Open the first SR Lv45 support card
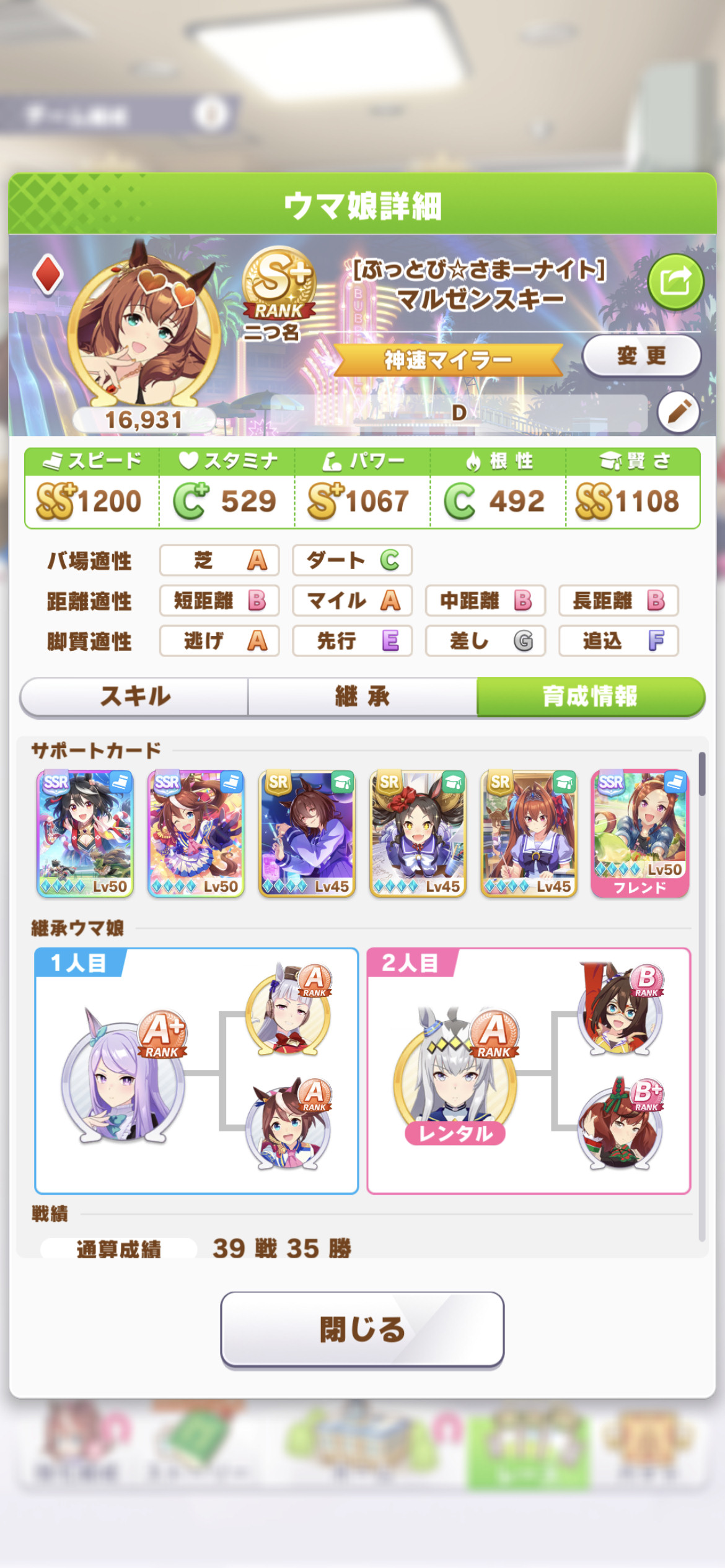Image resolution: width=725 pixels, height=1568 pixels. 307,834
